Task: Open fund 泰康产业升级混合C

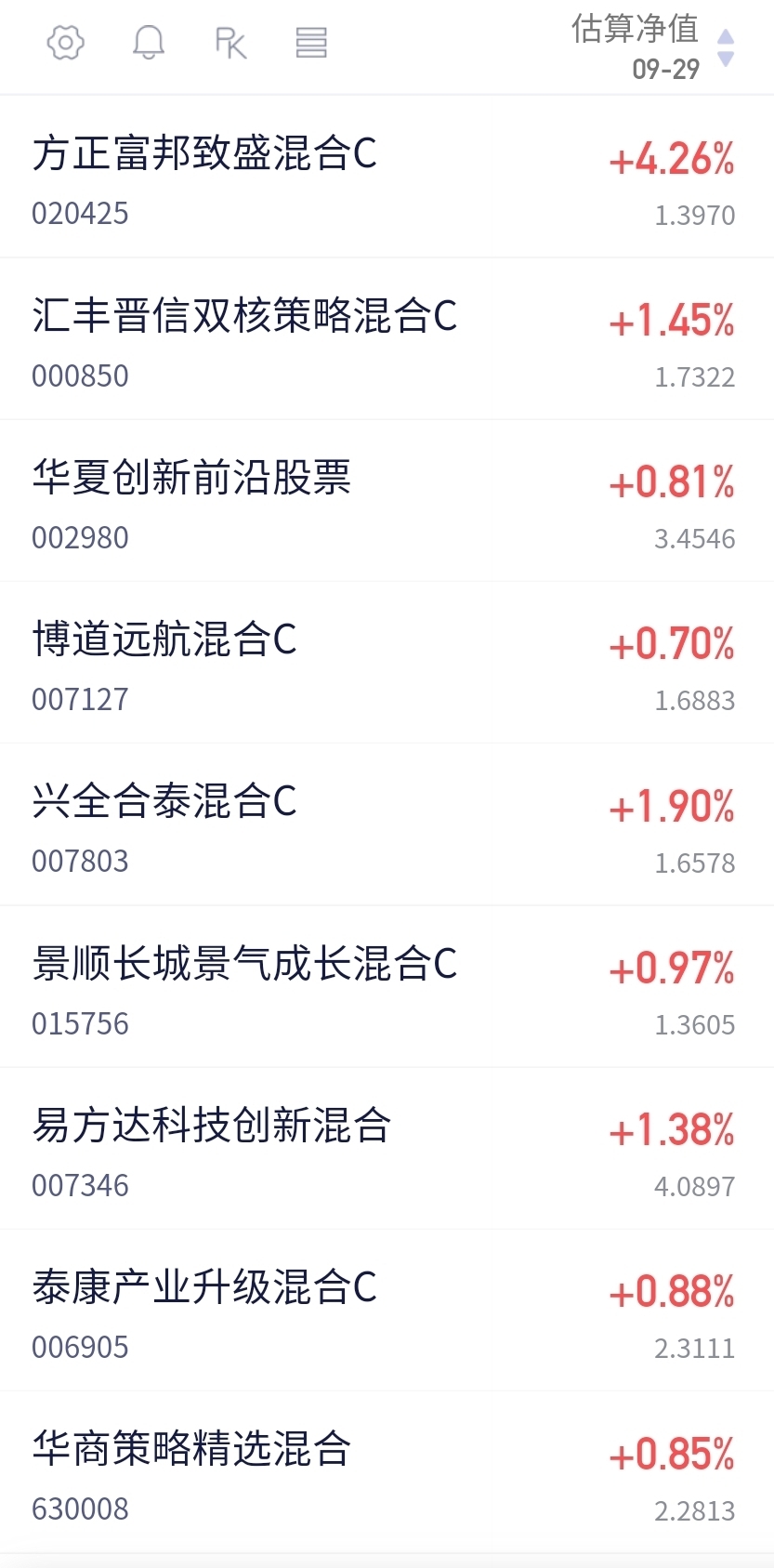Action: (x=387, y=1311)
